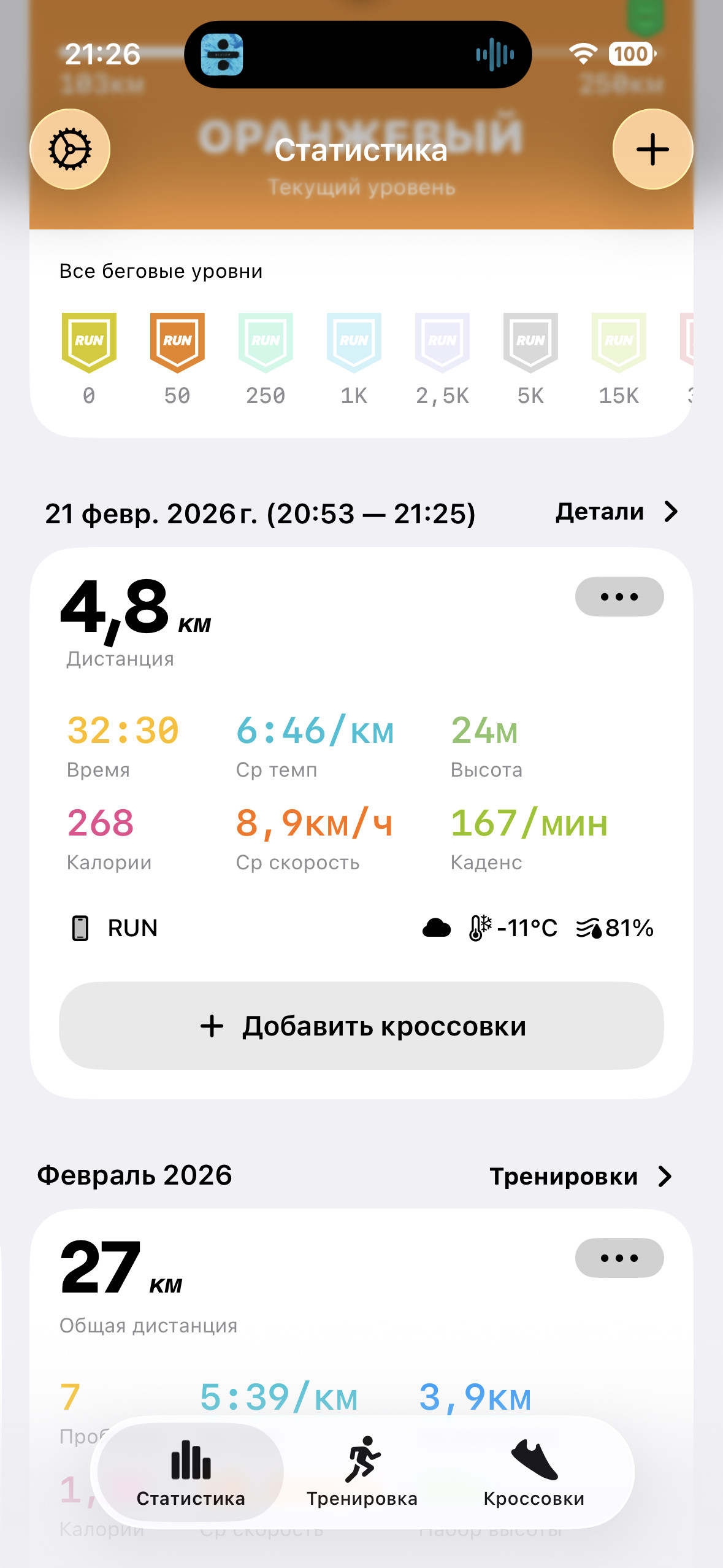This screenshot has width=723, height=1568.
Task: Open the music Dynamic Island at the top
Action: tap(358, 55)
